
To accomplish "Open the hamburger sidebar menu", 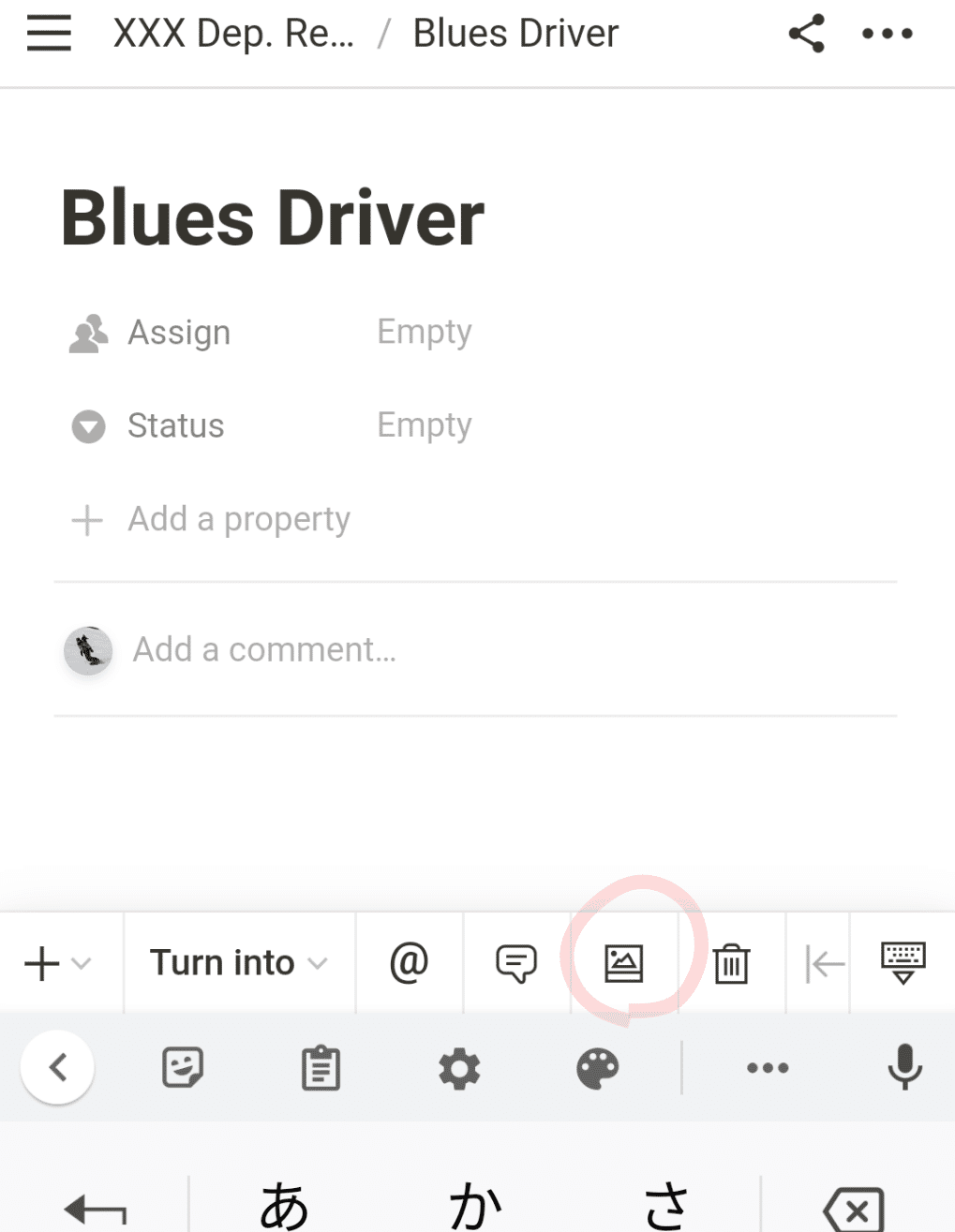I will point(49,35).
